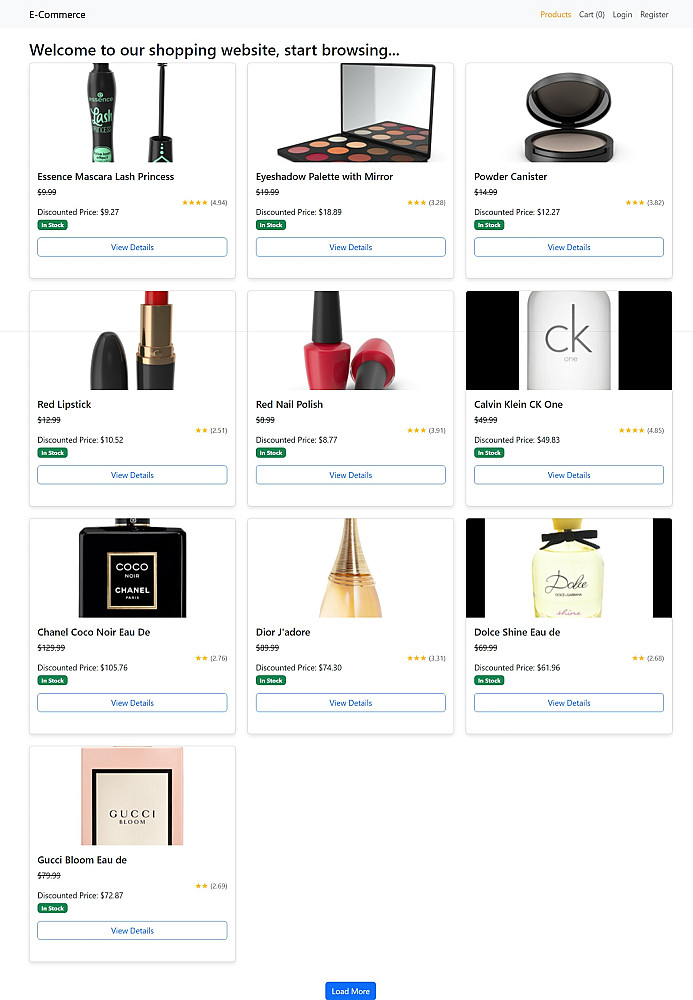The image size is (693, 1000).
Task: View details for Red Lipstick
Action: tap(132, 475)
